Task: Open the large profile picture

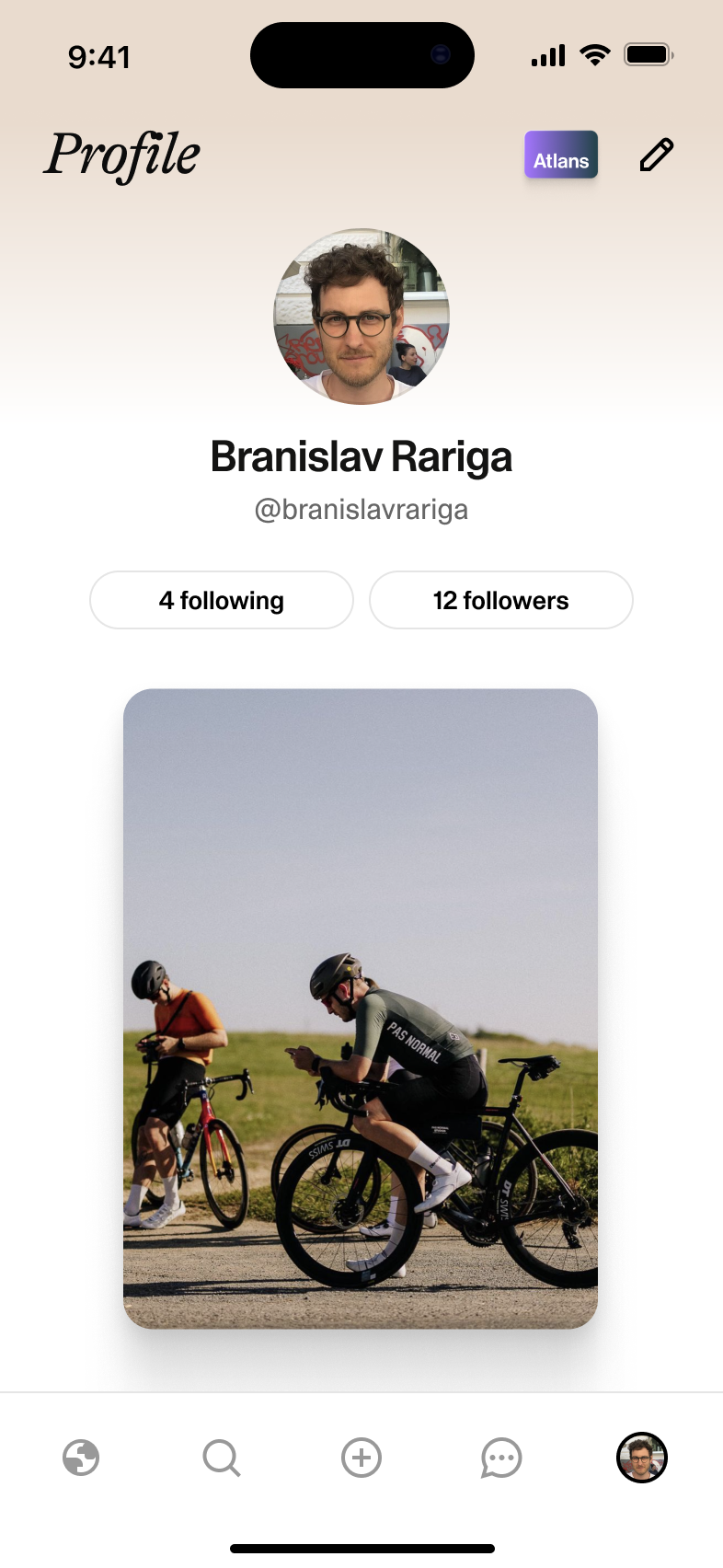Action: (x=361, y=319)
